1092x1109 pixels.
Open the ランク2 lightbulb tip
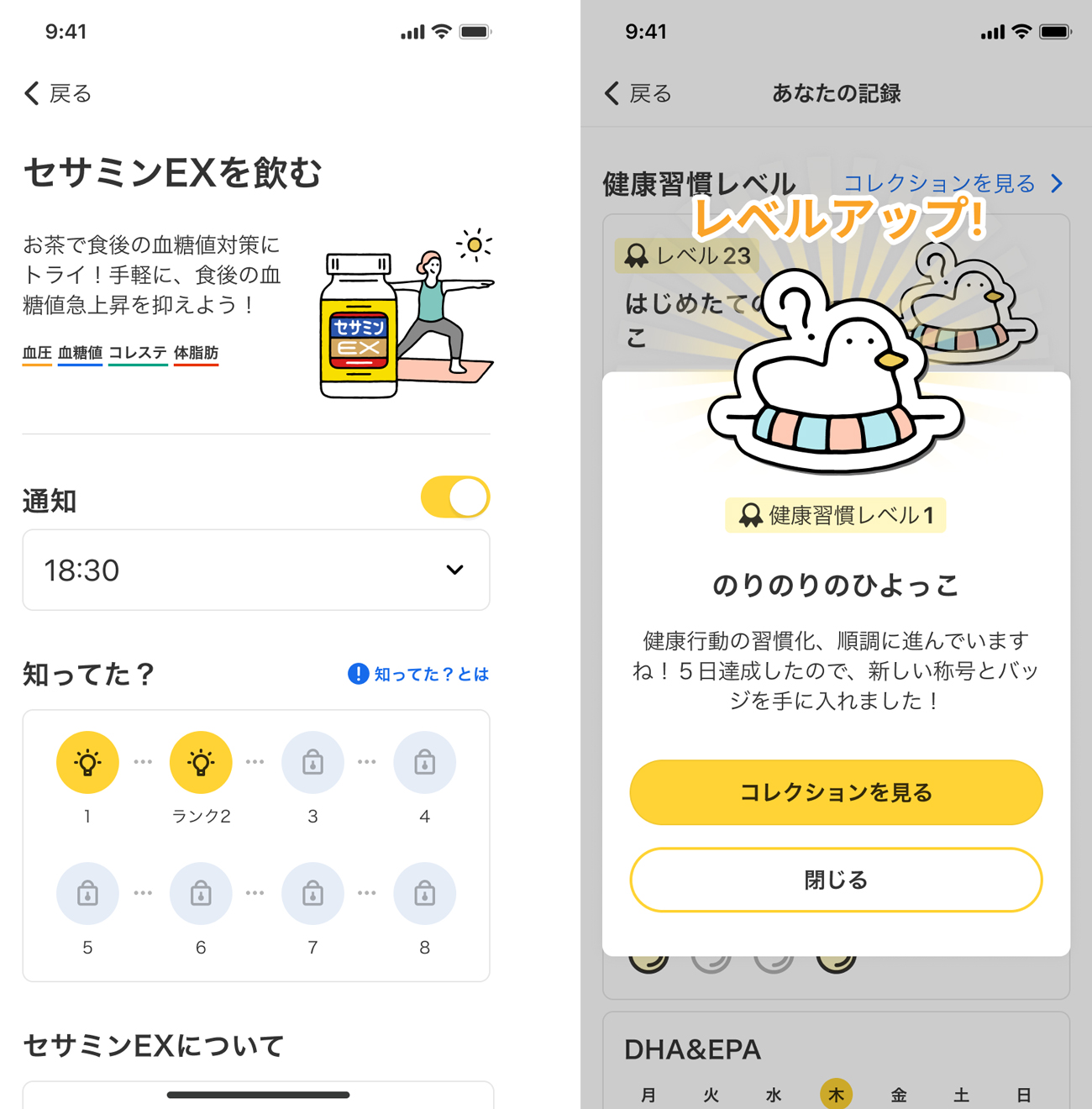click(201, 763)
